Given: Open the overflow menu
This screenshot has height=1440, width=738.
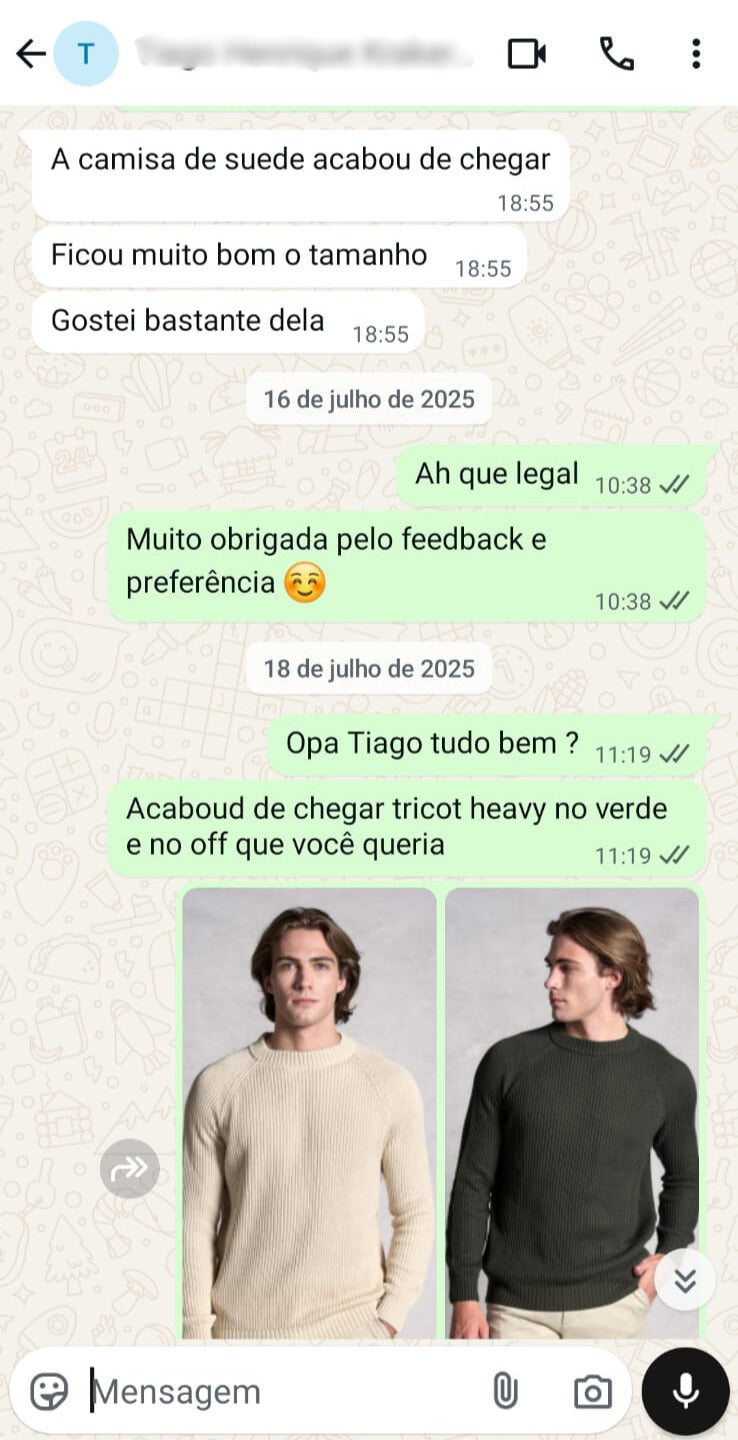Looking at the screenshot, I should pos(696,54).
